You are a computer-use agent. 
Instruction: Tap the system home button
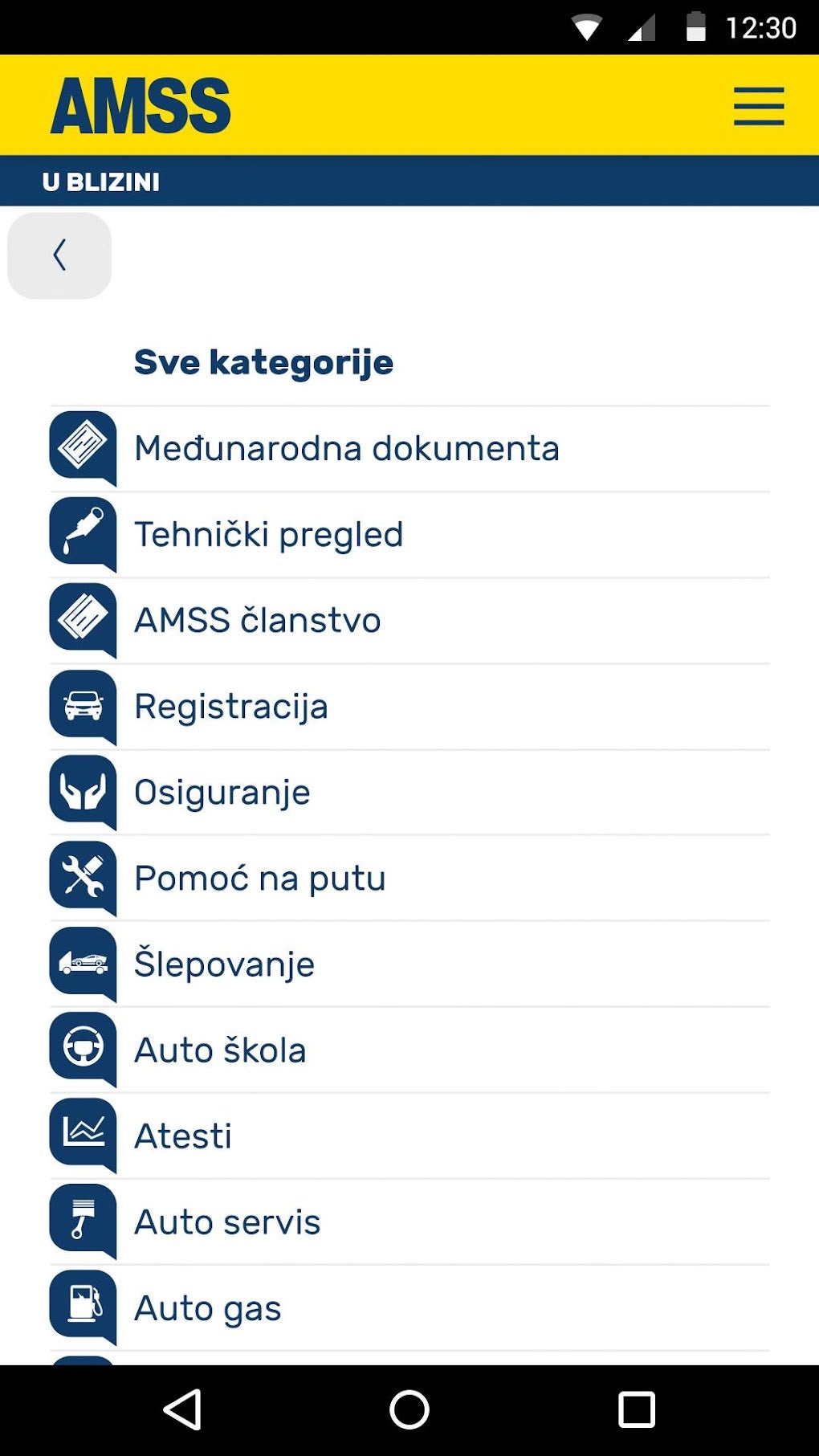click(409, 1409)
